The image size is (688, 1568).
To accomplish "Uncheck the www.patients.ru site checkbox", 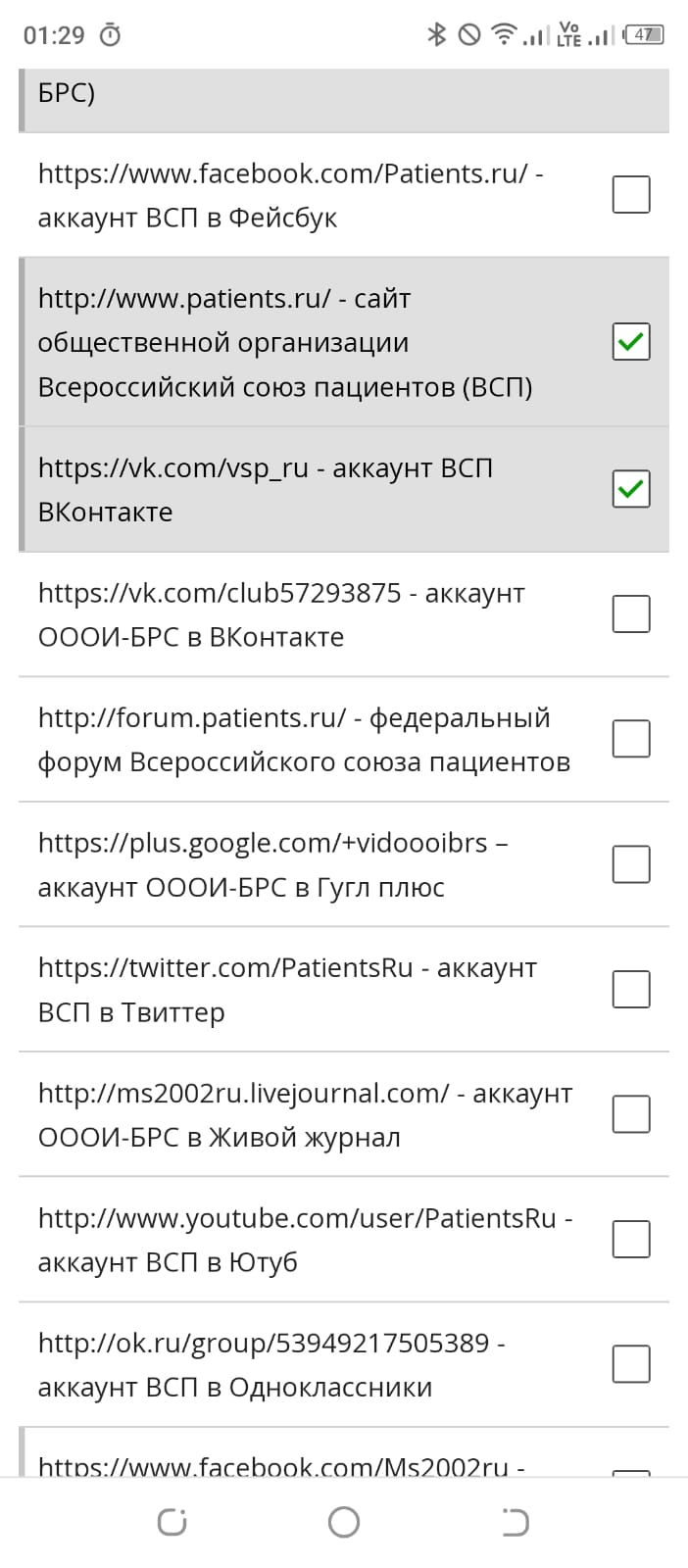I will 630,341.
